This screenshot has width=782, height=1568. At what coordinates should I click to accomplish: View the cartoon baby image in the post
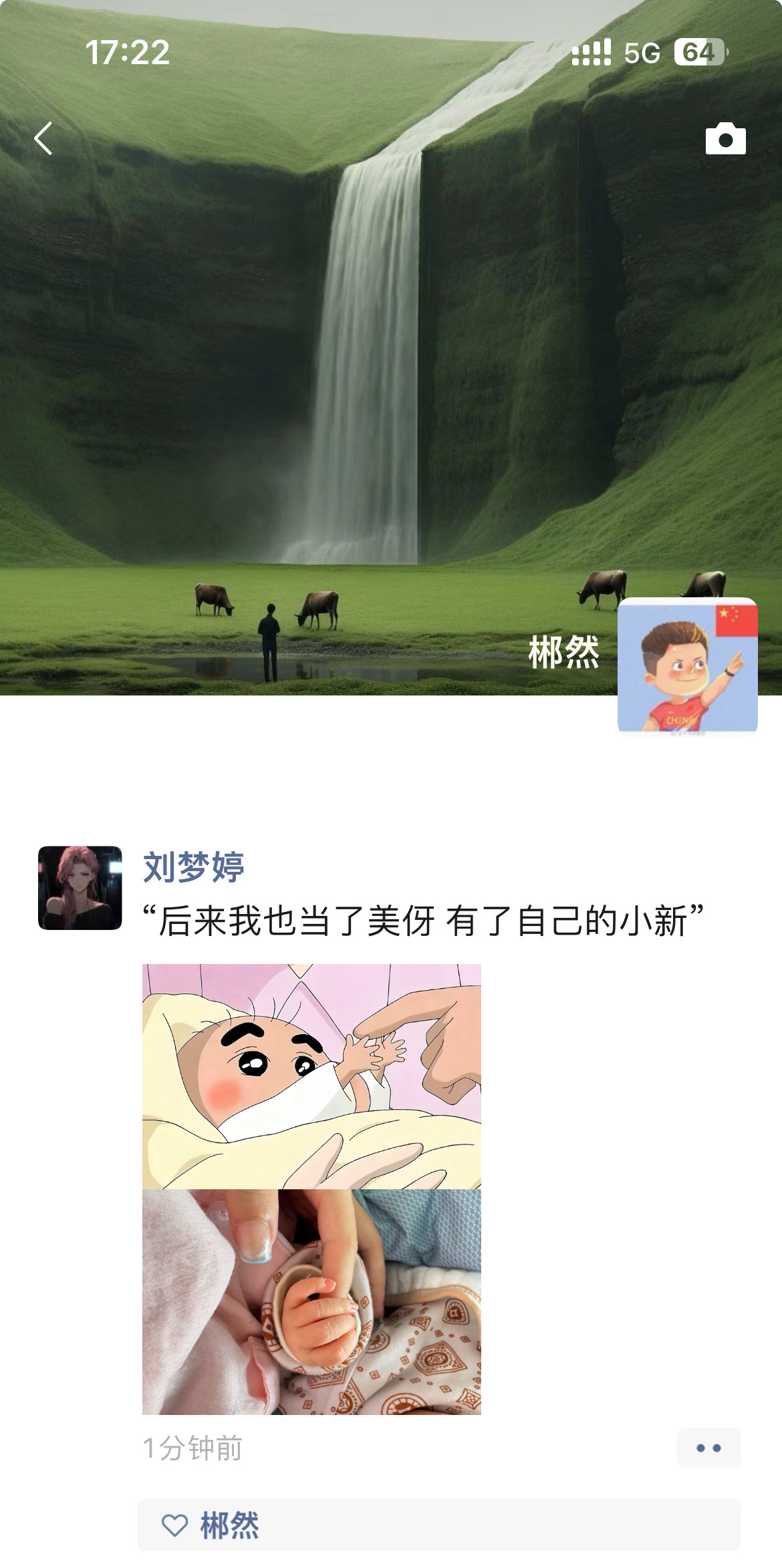click(x=311, y=1076)
